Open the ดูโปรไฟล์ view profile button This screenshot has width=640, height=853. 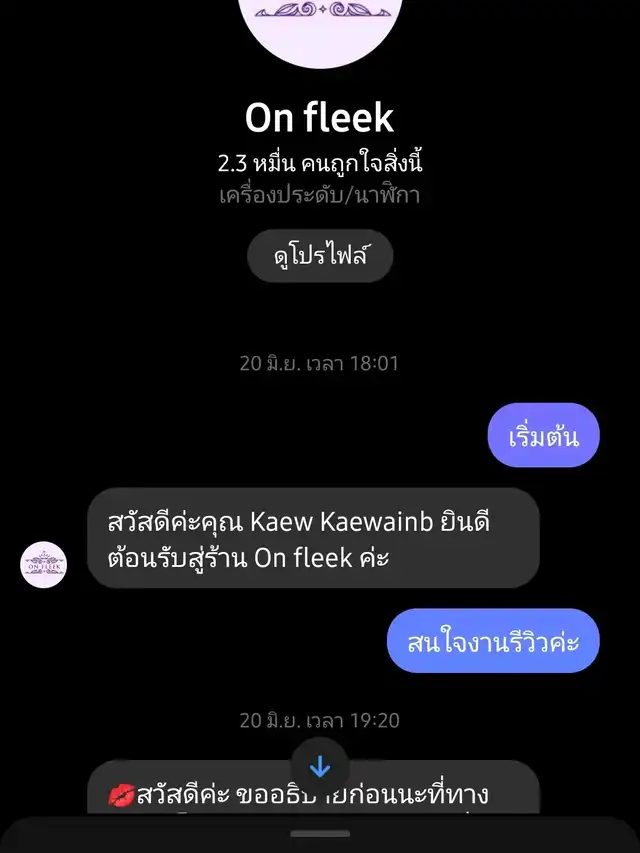[320, 256]
